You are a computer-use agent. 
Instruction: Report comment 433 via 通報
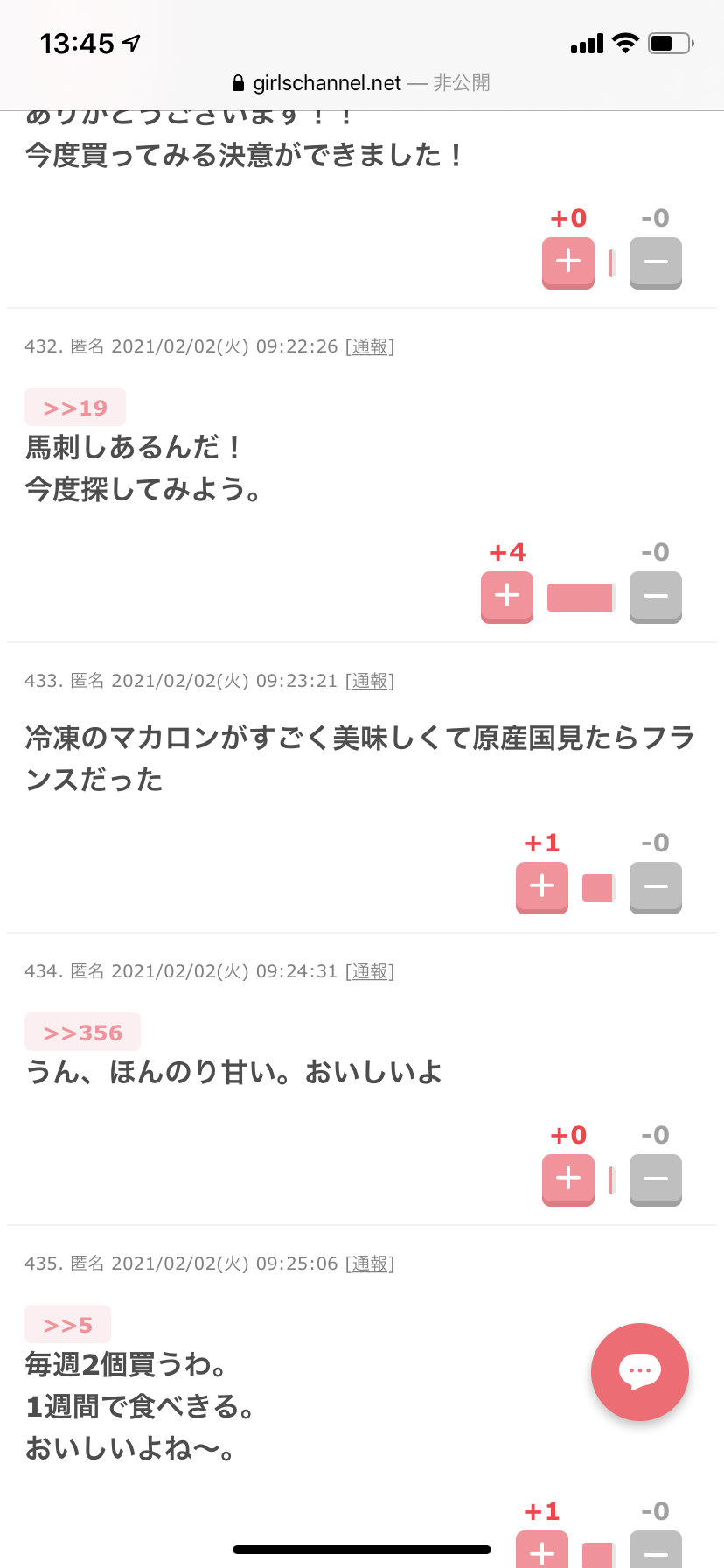(x=370, y=681)
